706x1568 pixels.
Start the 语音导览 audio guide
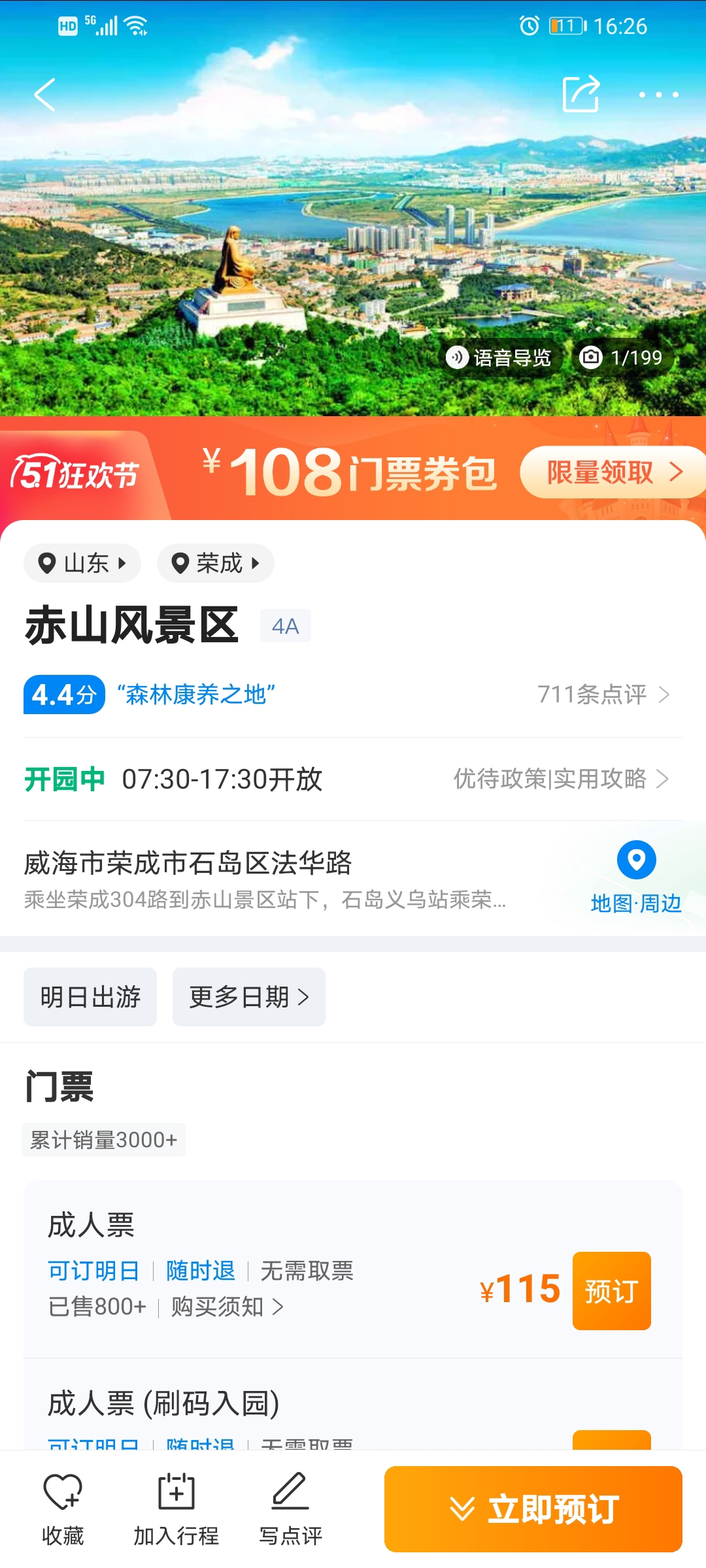(500, 357)
